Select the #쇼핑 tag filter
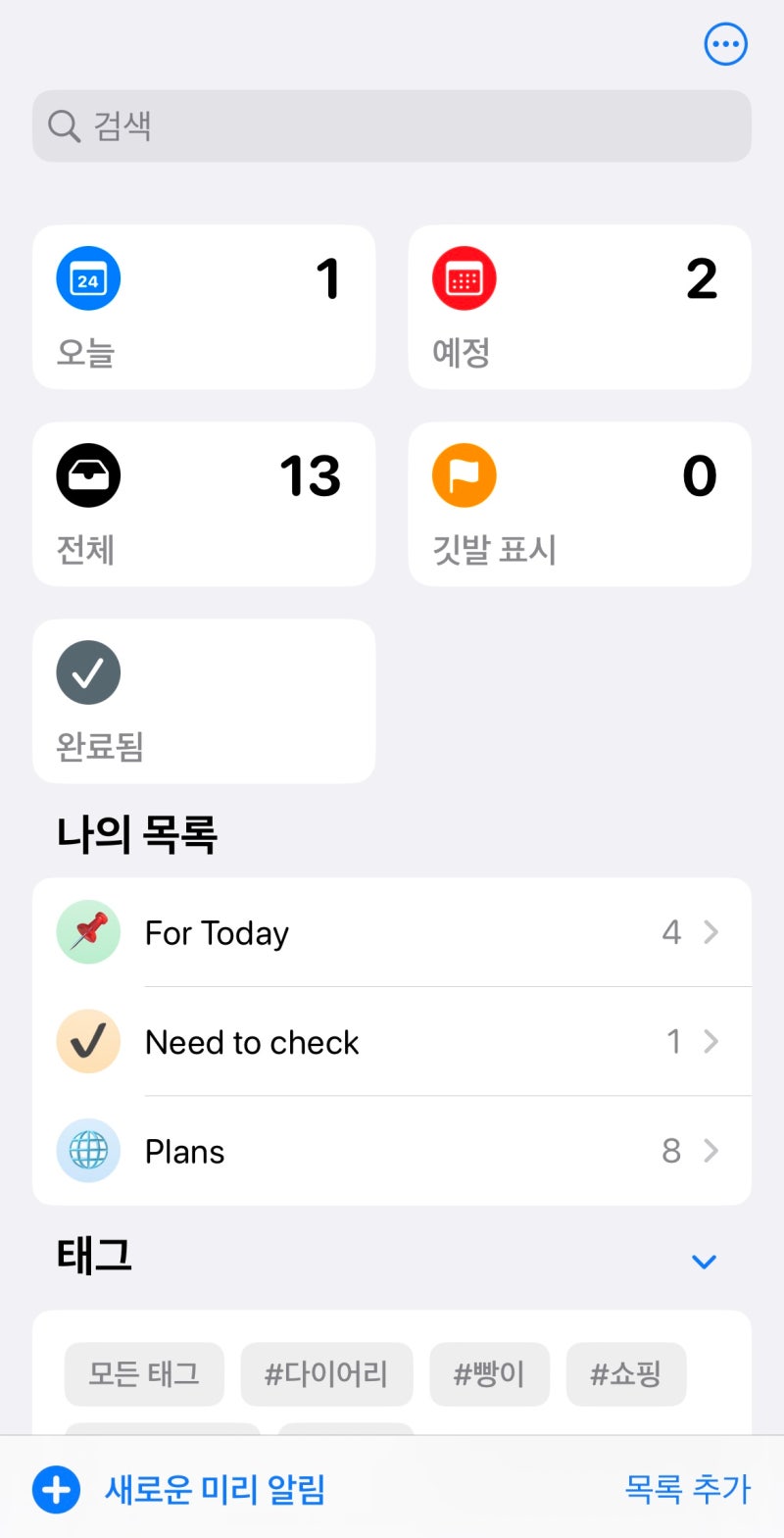 click(626, 1374)
